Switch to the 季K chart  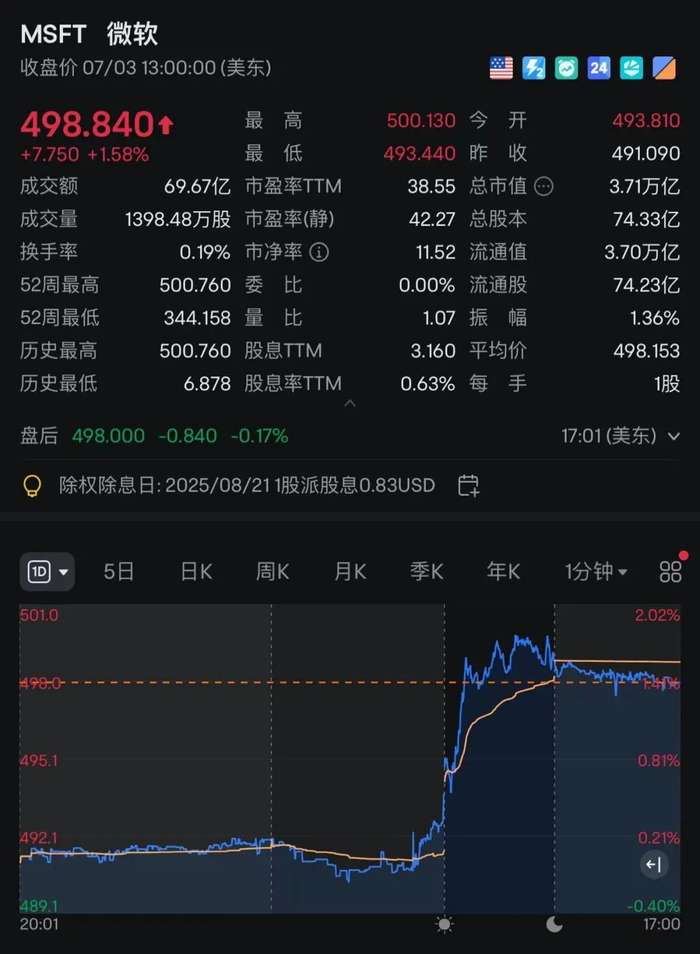pyautogui.click(x=427, y=572)
